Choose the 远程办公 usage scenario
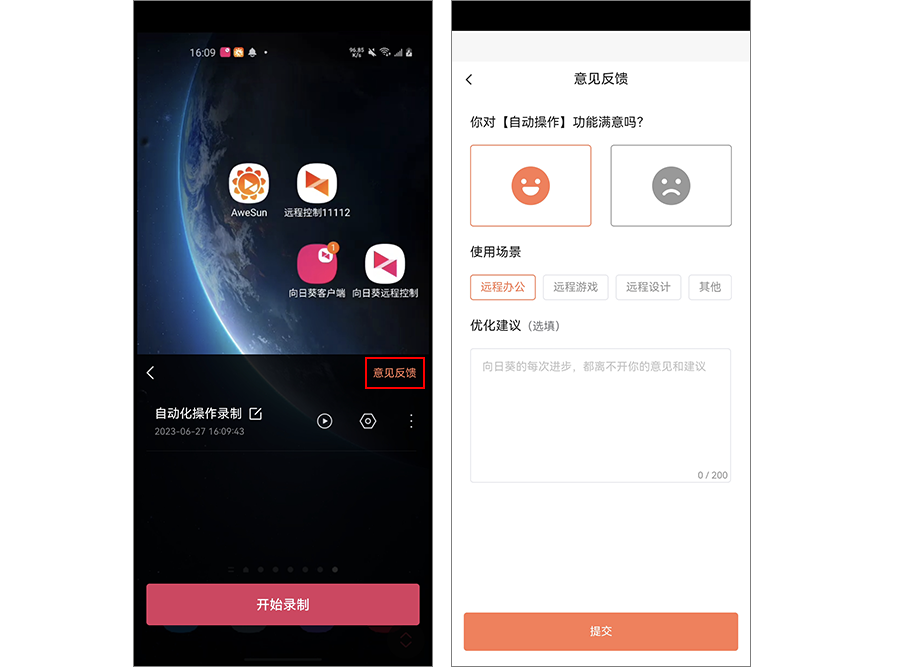The width and height of the screenshot is (900, 667). coord(503,287)
